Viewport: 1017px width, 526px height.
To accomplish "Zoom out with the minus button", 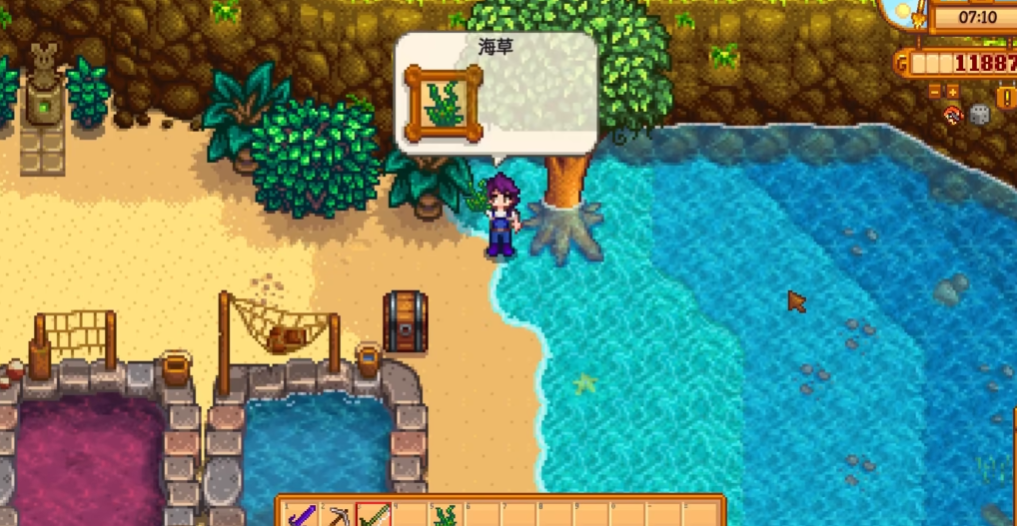I will point(935,92).
